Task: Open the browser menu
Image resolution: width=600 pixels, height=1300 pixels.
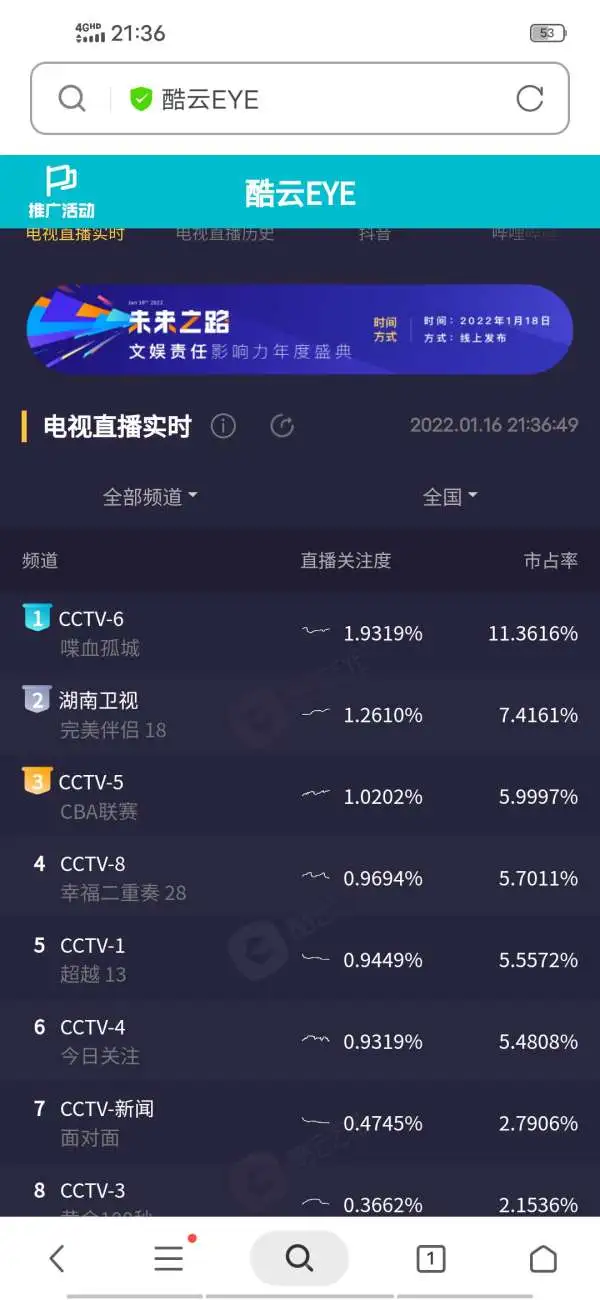Action: pos(169,1258)
